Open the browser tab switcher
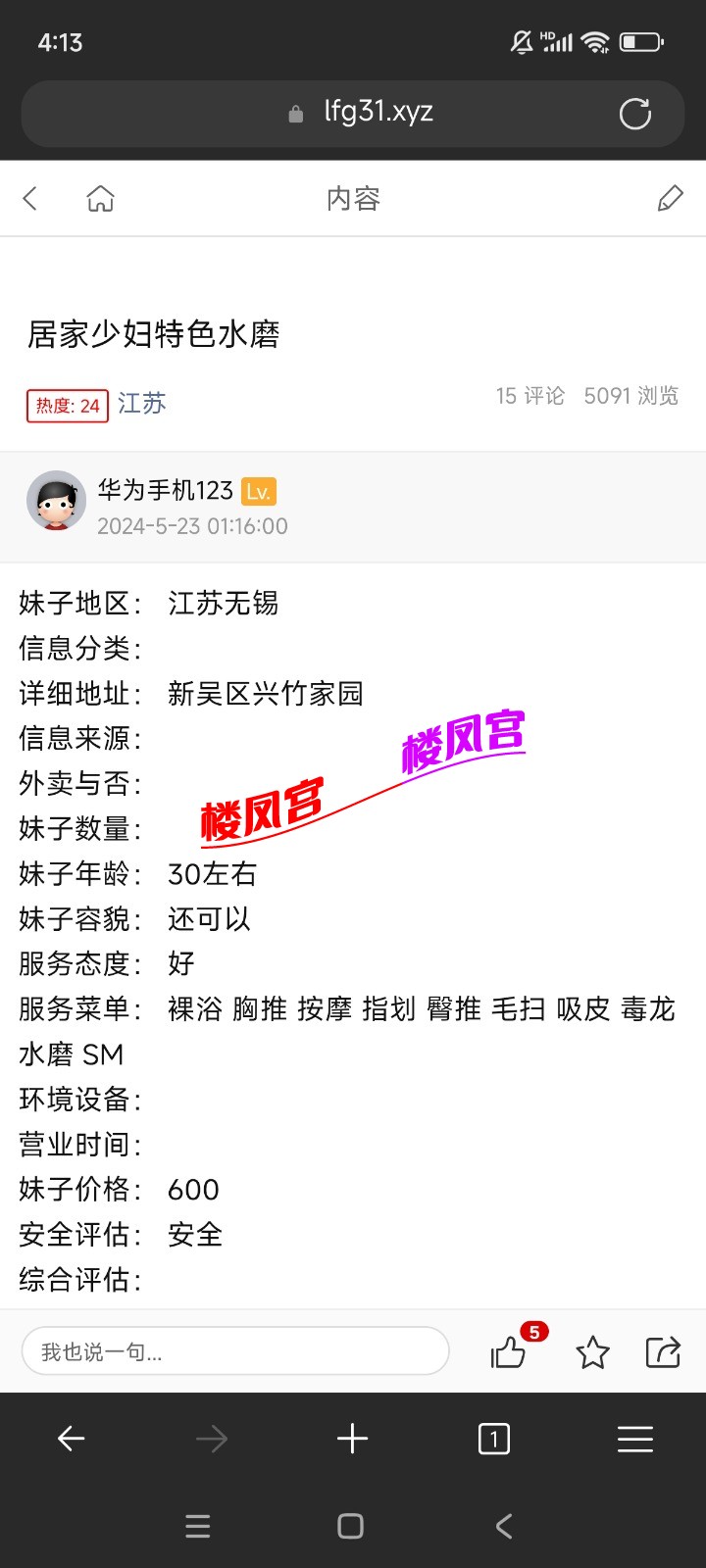This screenshot has width=706, height=1568. coord(493,1439)
